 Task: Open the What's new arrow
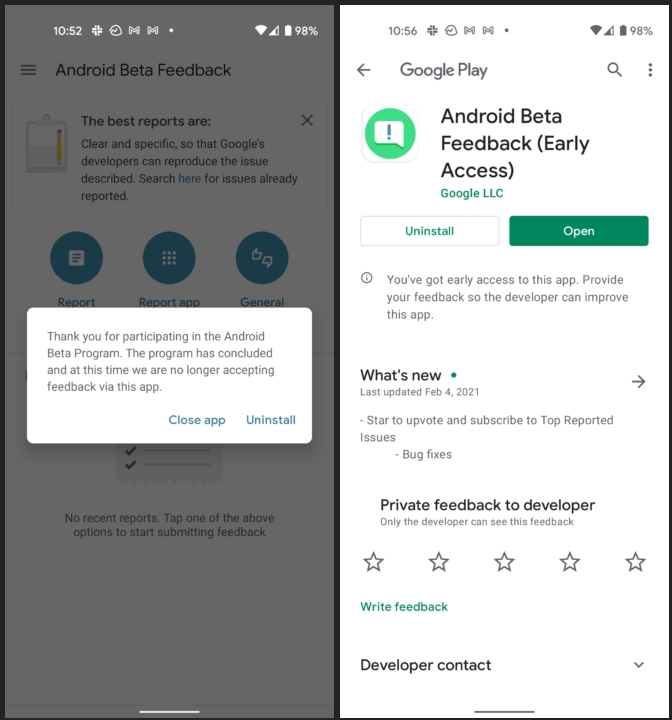(639, 381)
